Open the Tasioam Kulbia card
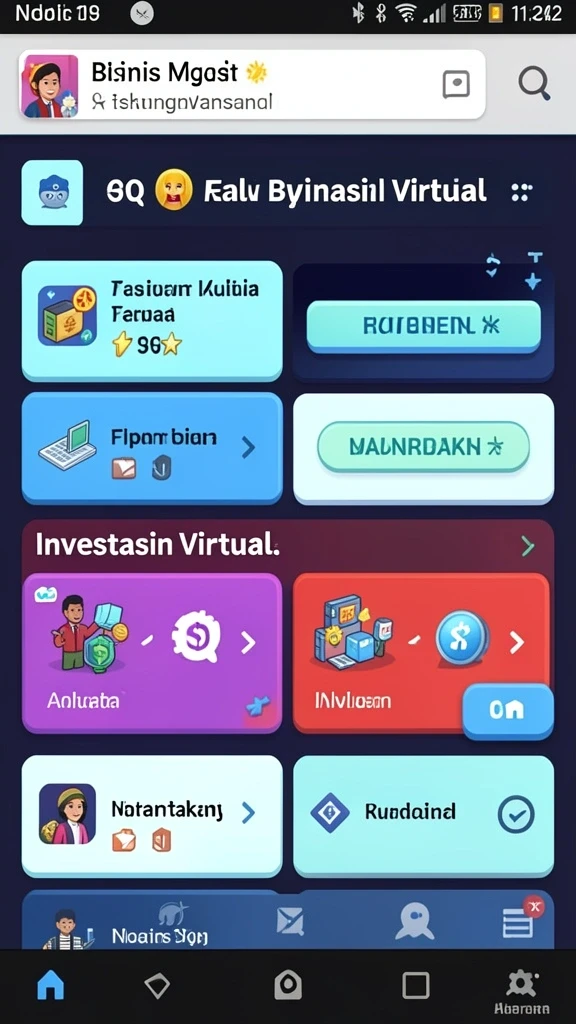This screenshot has width=576, height=1024. click(152, 321)
